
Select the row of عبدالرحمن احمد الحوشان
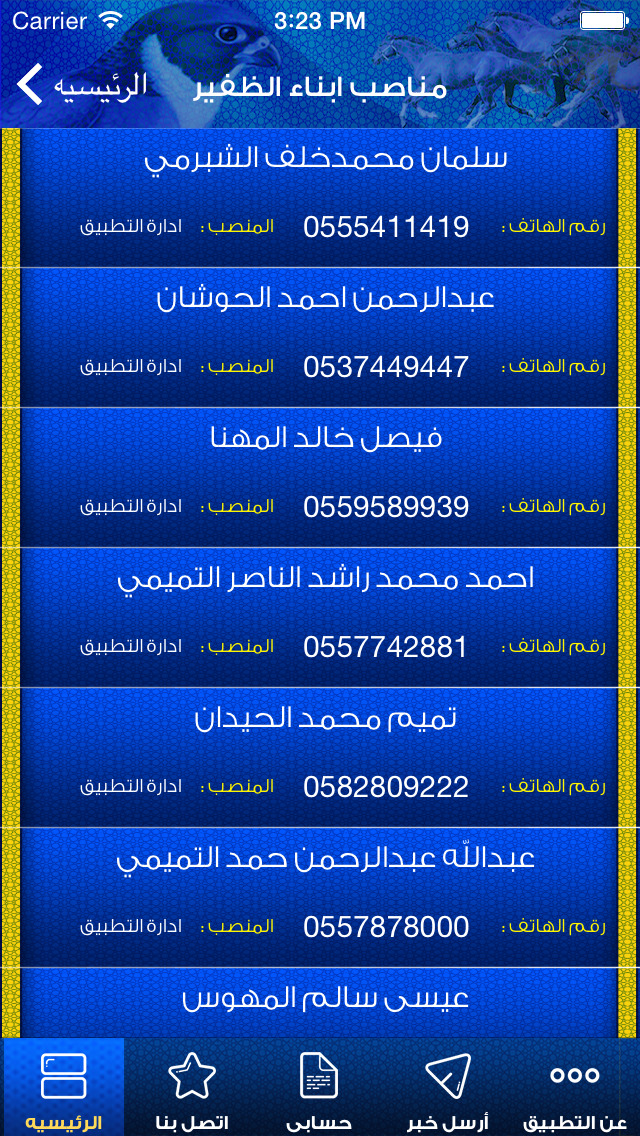click(320, 338)
